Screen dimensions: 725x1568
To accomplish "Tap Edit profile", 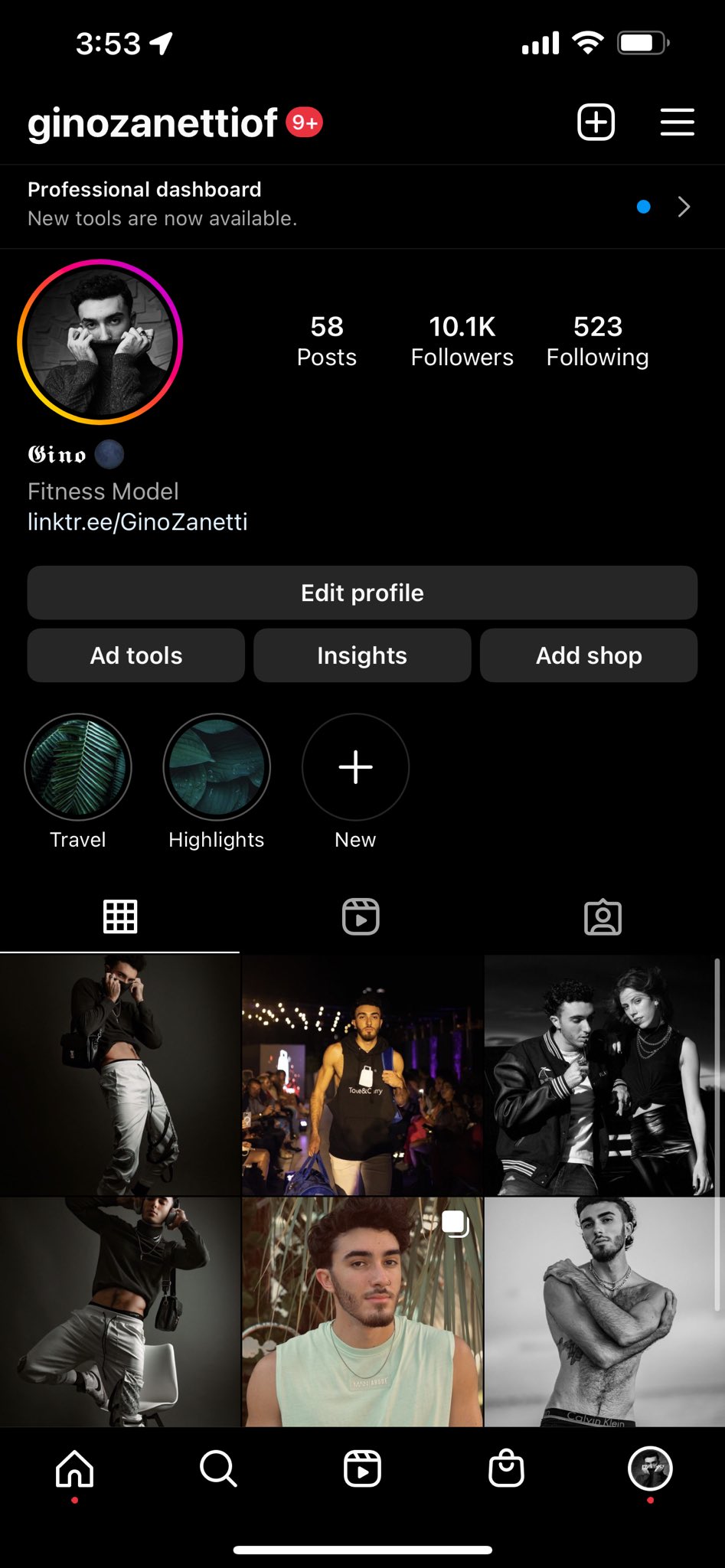I will (x=362, y=593).
